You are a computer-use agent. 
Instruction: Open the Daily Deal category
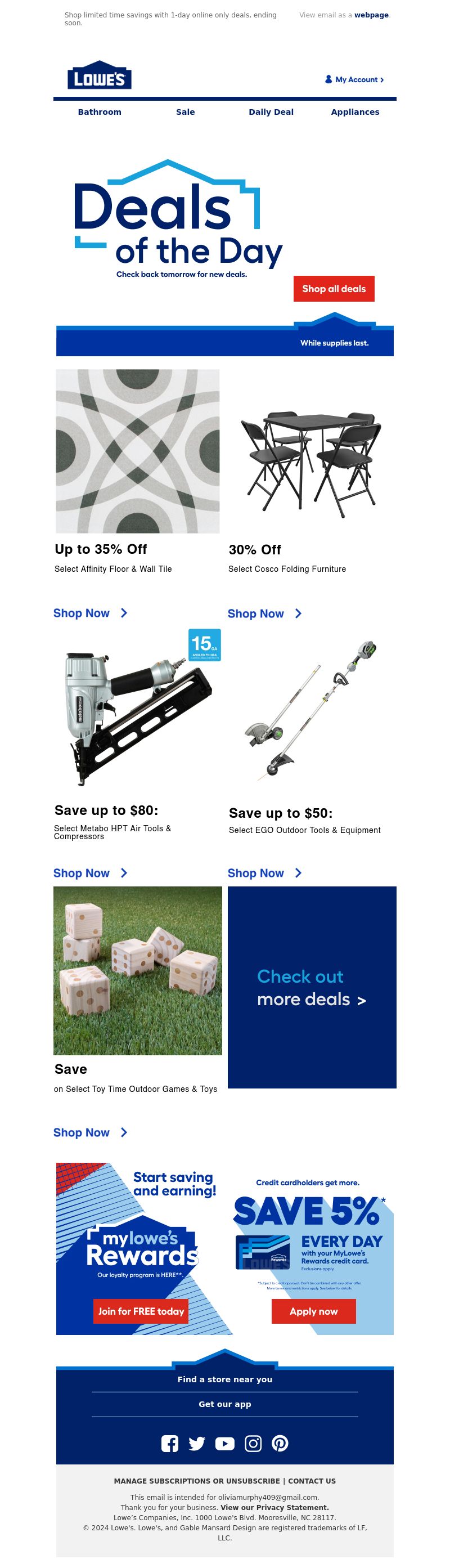click(x=271, y=112)
